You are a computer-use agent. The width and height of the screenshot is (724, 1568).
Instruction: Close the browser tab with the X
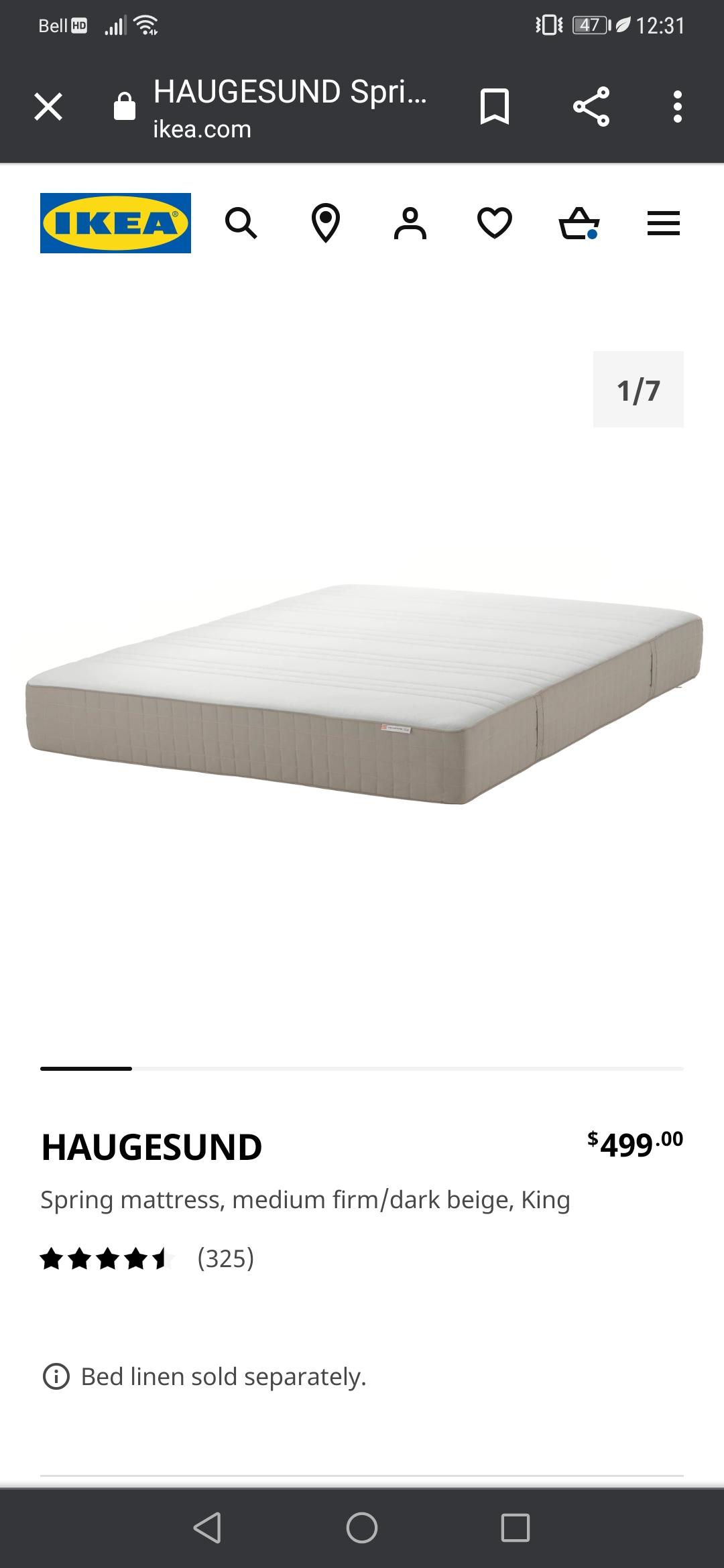(x=48, y=107)
